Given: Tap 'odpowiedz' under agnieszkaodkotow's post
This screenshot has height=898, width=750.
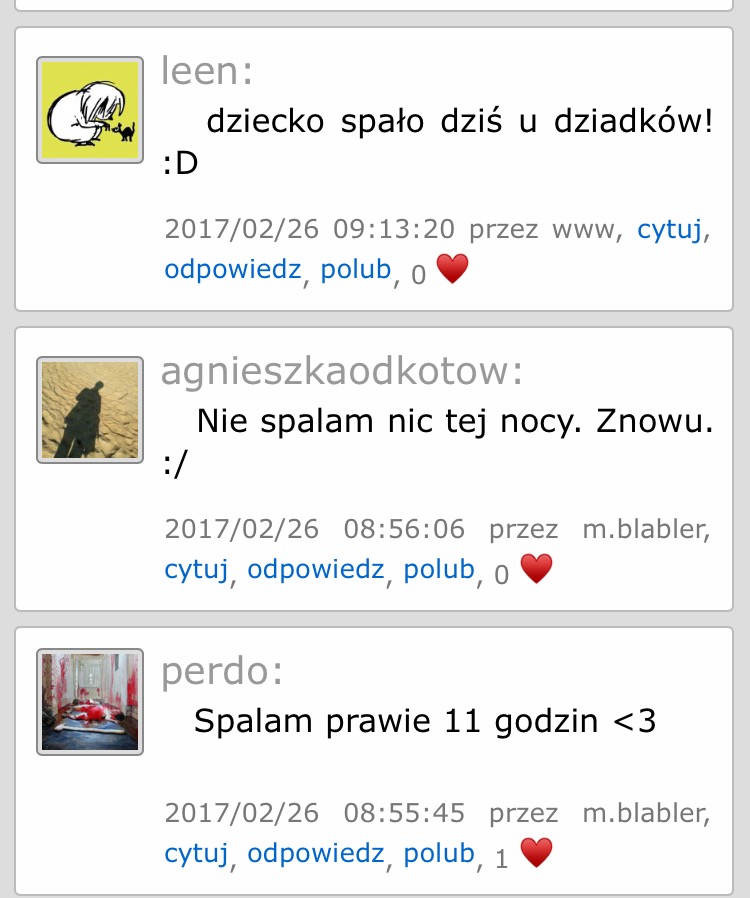Looking at the screenshot, I should (315, 570).
